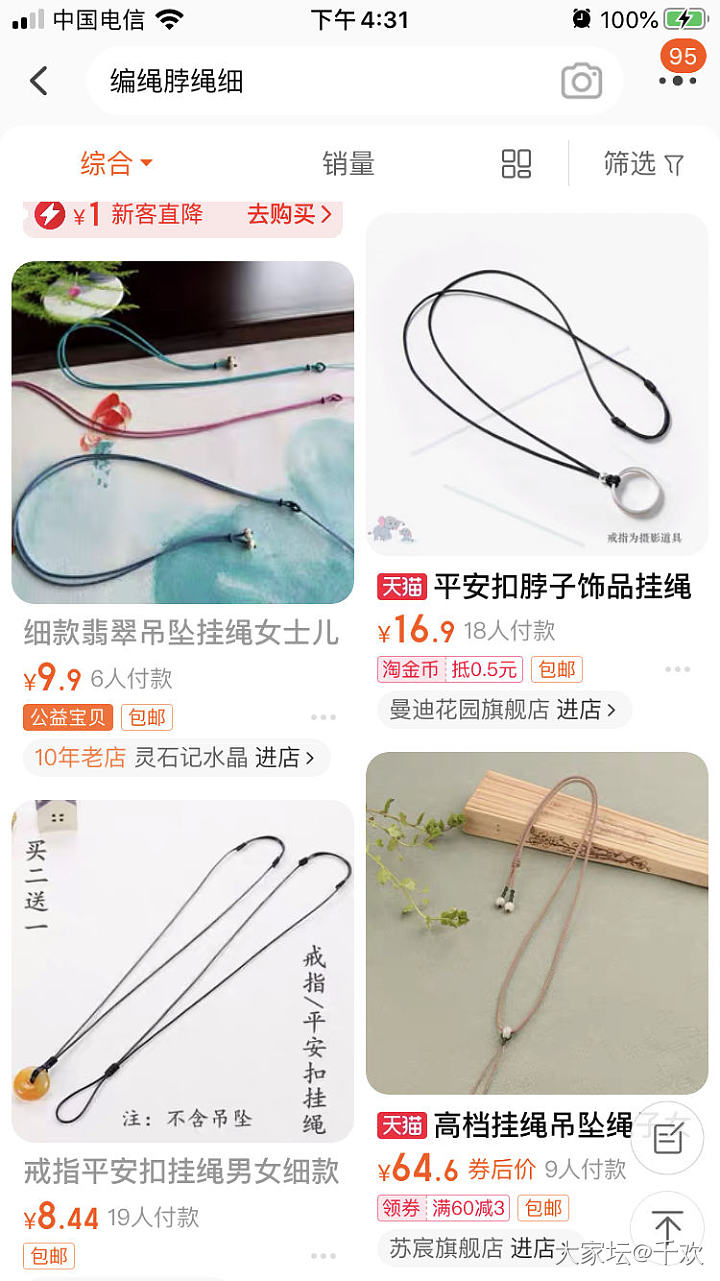720x1281 pixels.
Task: Open 高档挂绳吊坠绳 product card
Action: tap(537, 922)
